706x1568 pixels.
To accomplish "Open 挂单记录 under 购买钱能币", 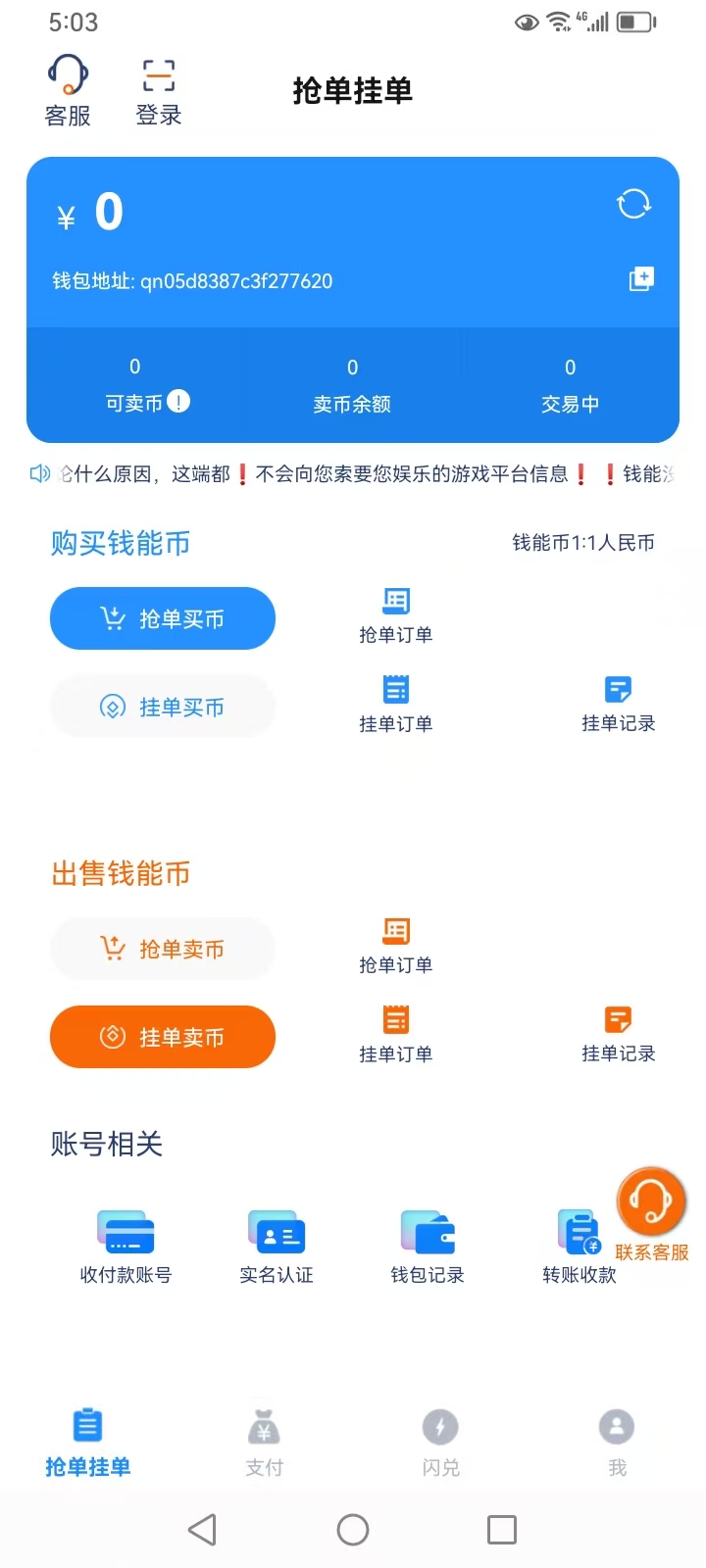I will [618, 704].
